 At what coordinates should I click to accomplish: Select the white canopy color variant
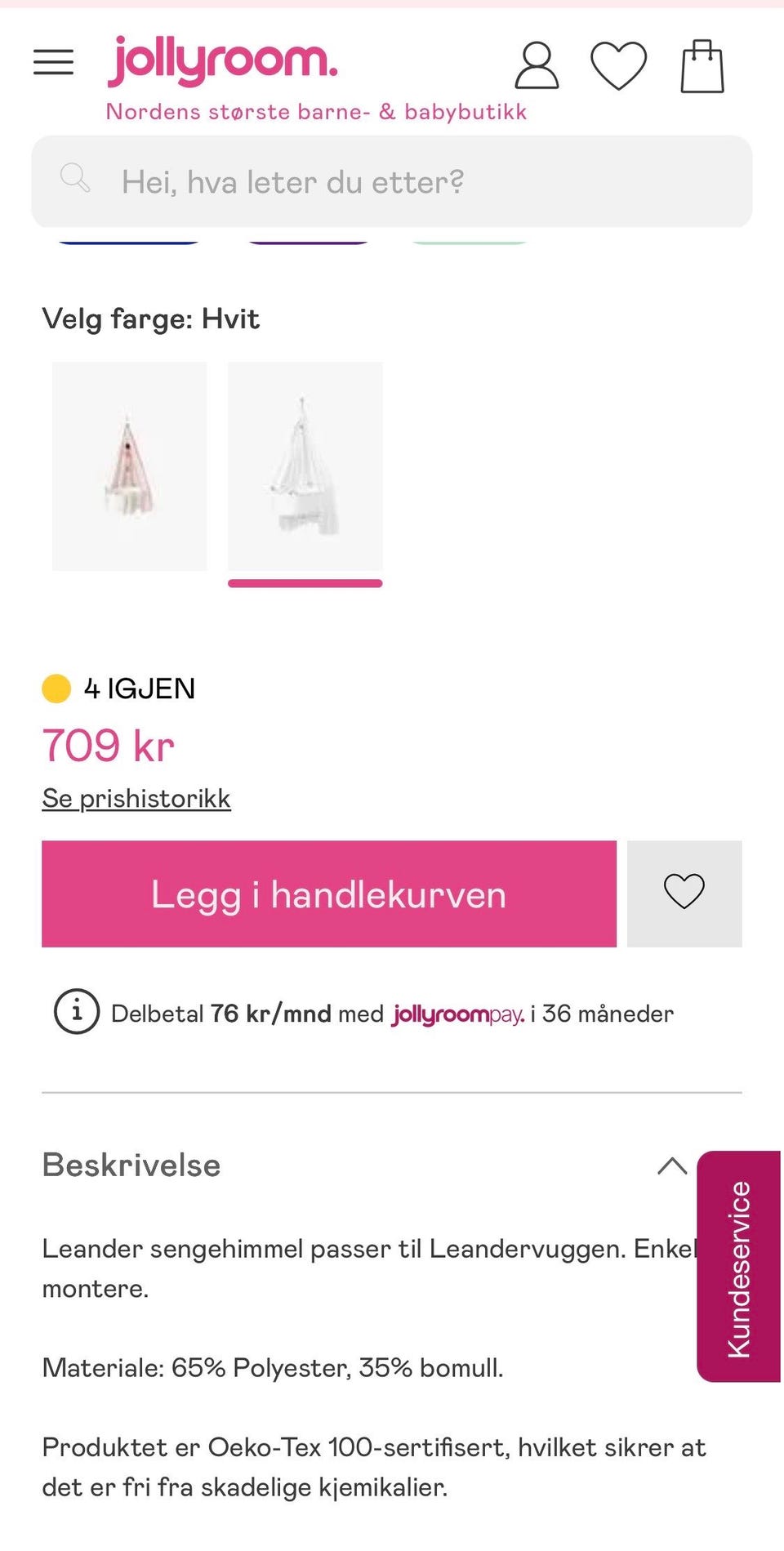pos(305,466)
